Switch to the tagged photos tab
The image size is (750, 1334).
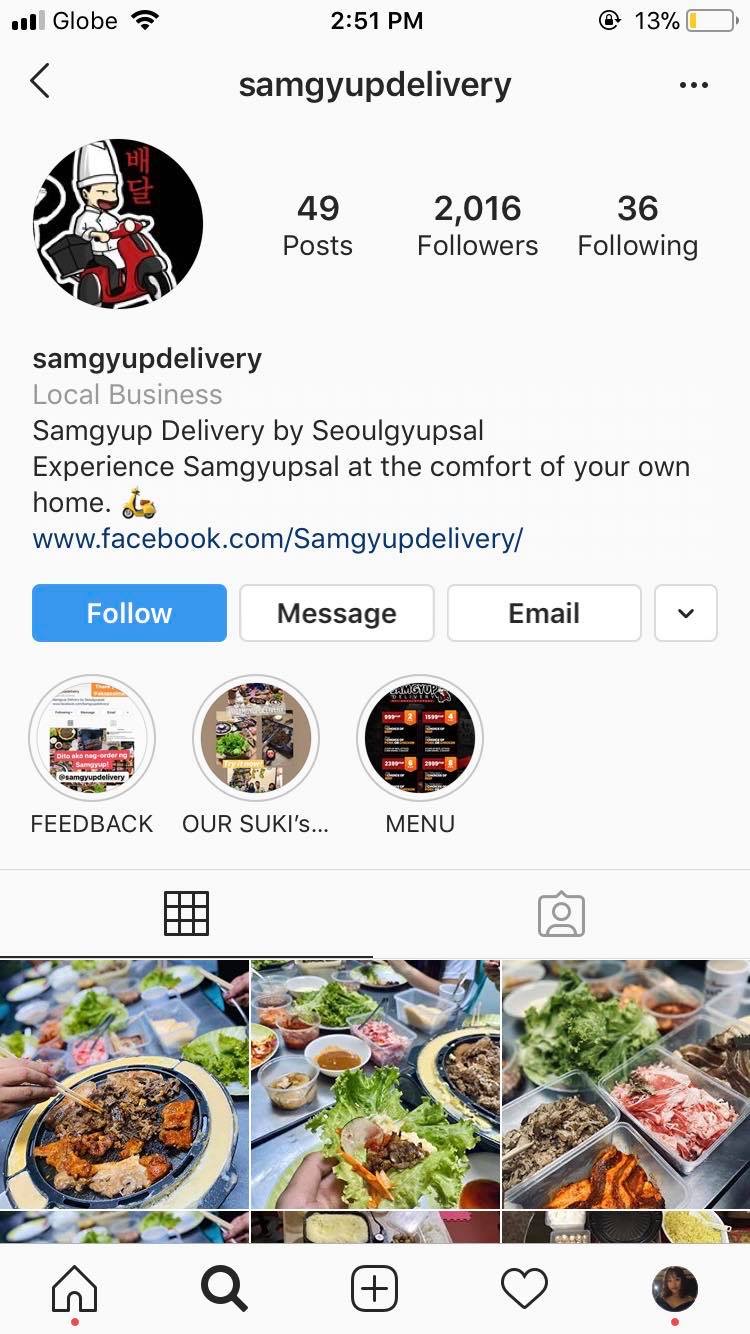[561, 913]
